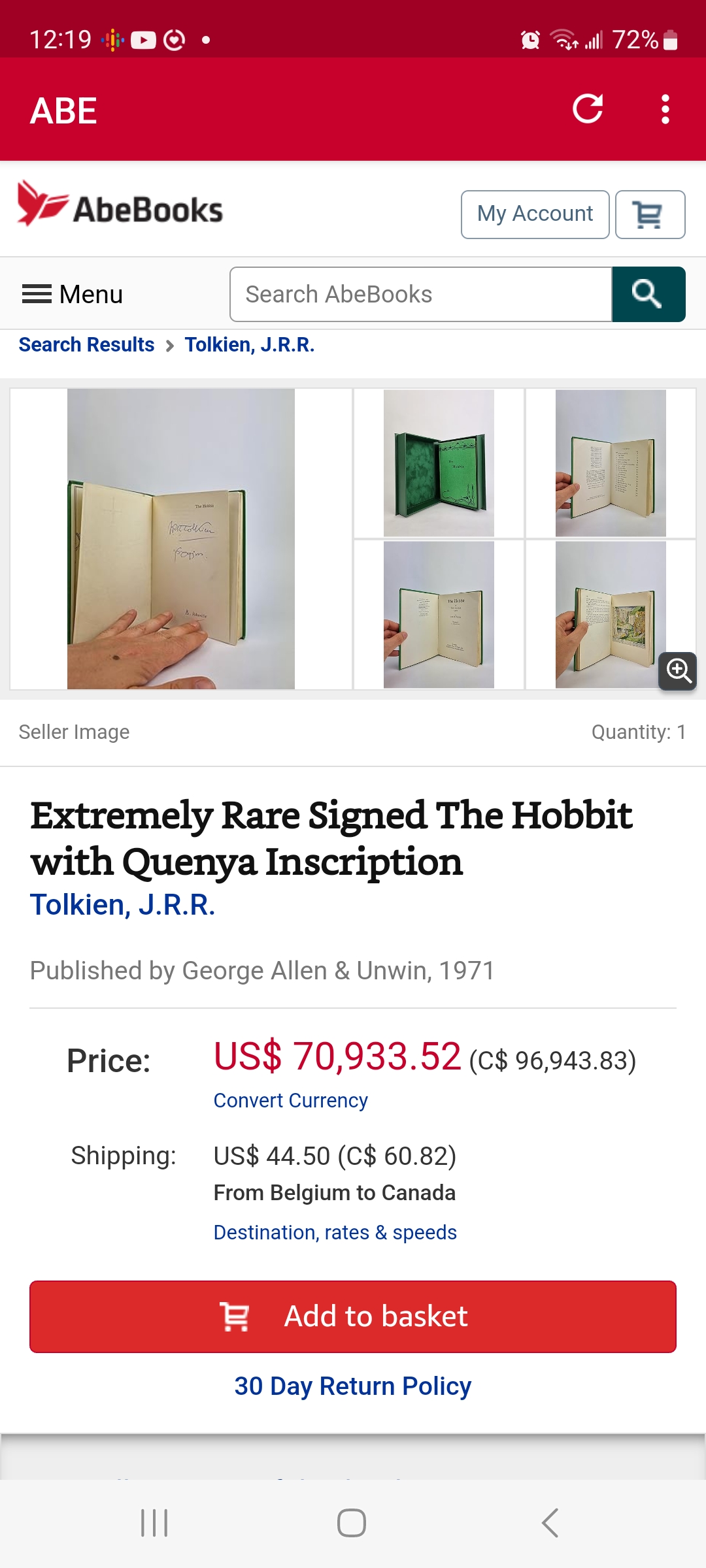Open the three-dot overflow menu
Viewport: 706px width, 1568px height.
coord(665,109)
